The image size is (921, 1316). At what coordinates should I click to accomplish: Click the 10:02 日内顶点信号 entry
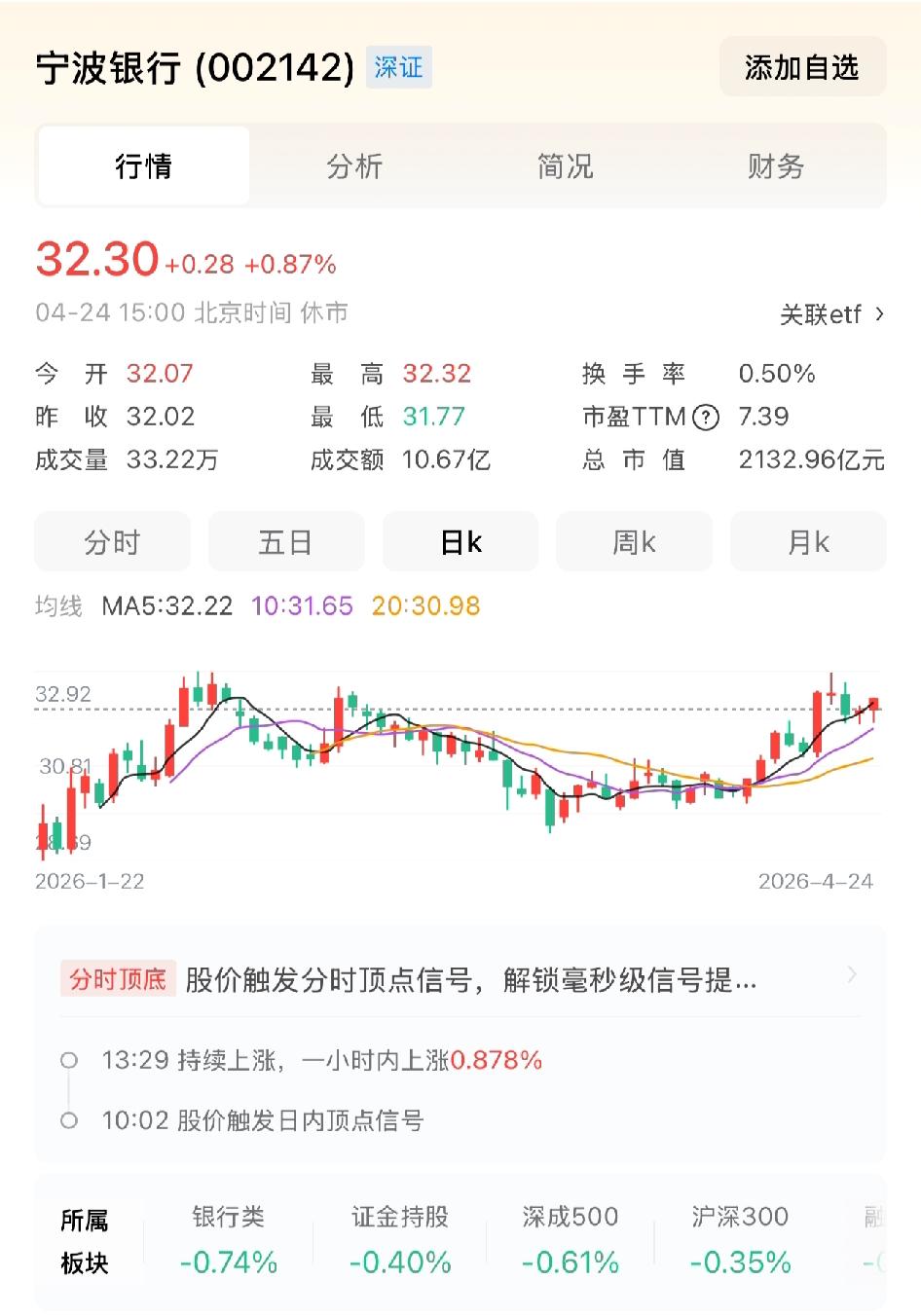point(263,1121)
